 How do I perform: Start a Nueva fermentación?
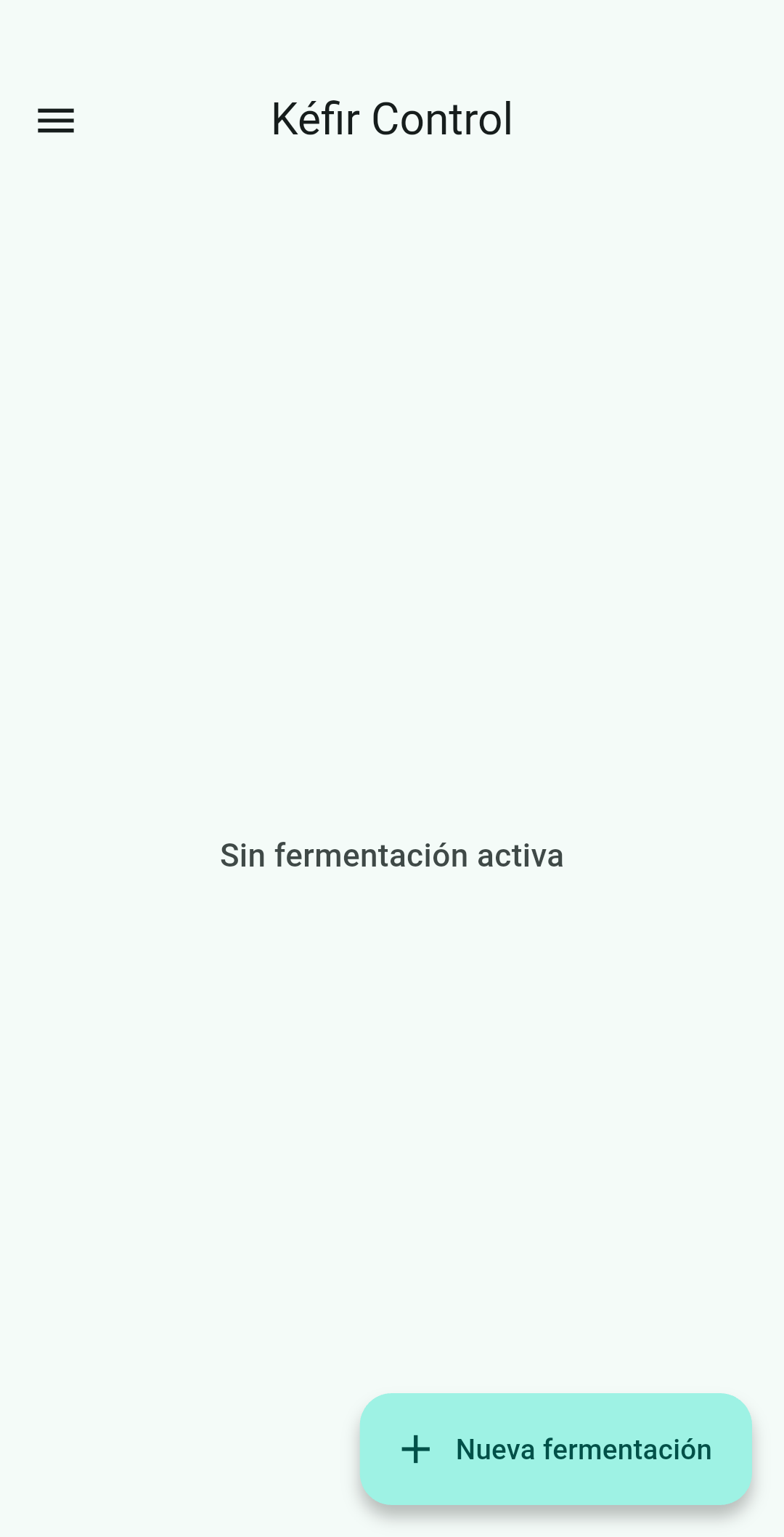click(555, 1449)
